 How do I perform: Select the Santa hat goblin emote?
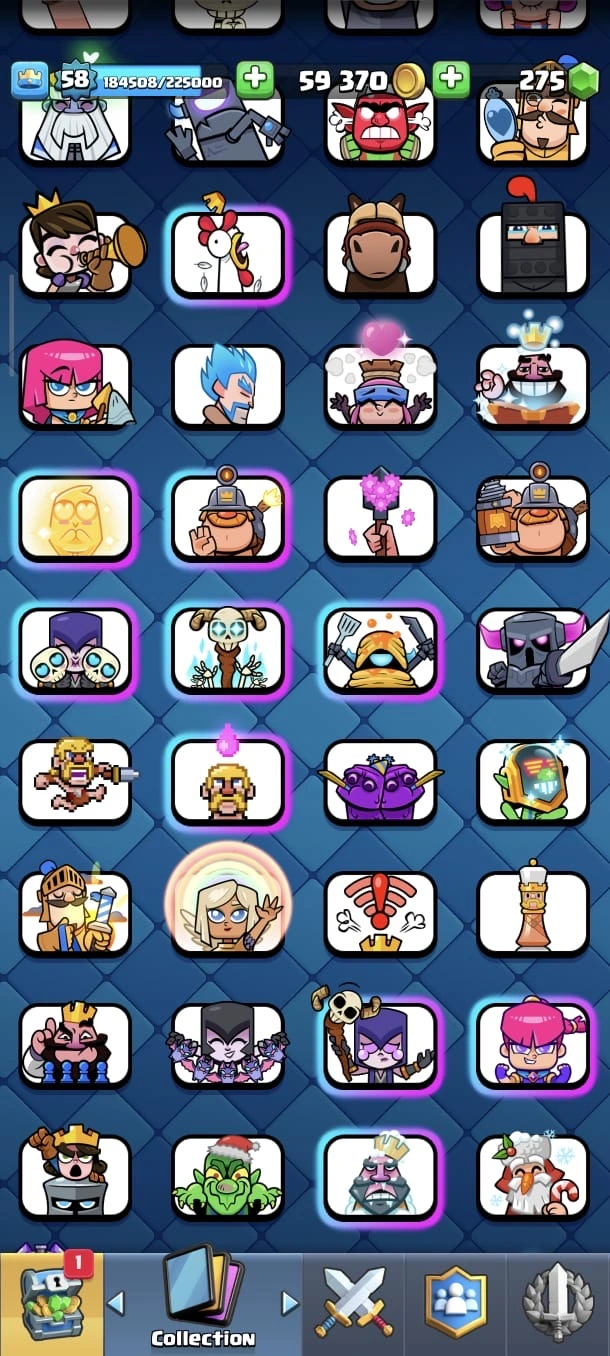click(x=228, y=1176)
